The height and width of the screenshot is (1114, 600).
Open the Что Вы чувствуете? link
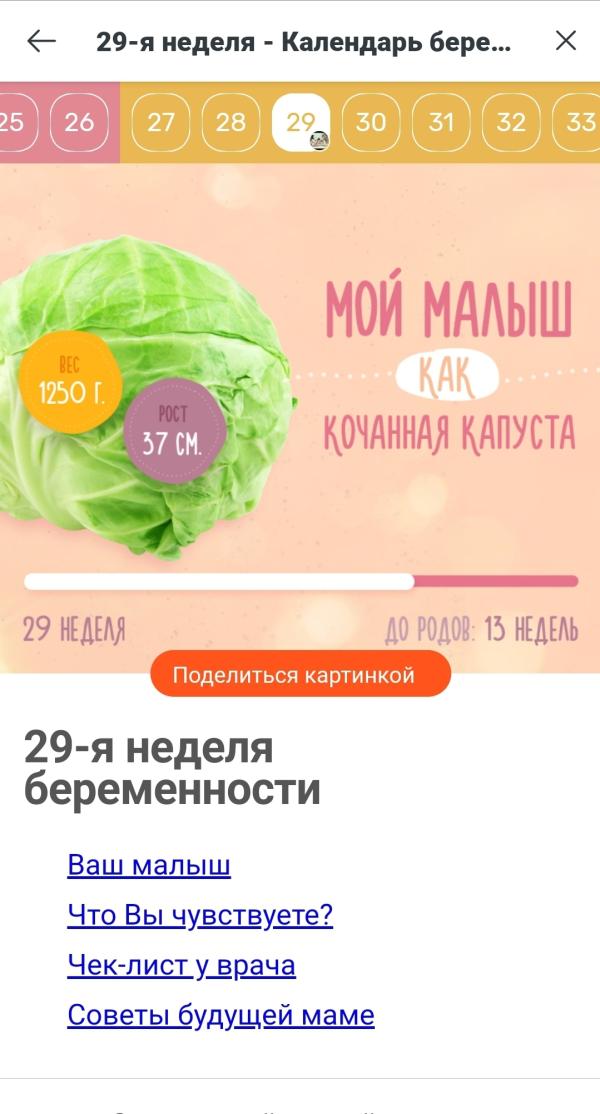(200, 915)
